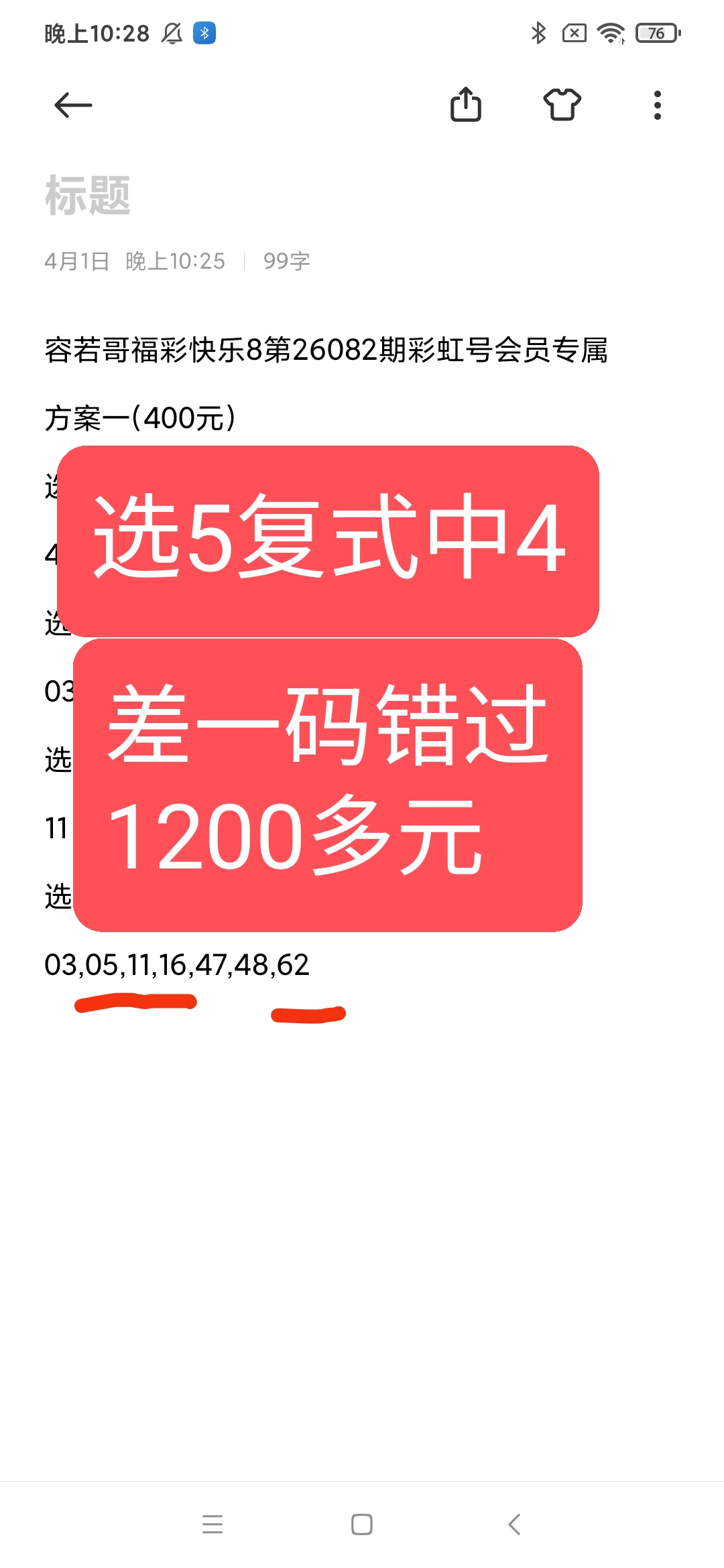724x1568 pixels.
Task: Tap the word count 99字 label
Action: (287, 261)
